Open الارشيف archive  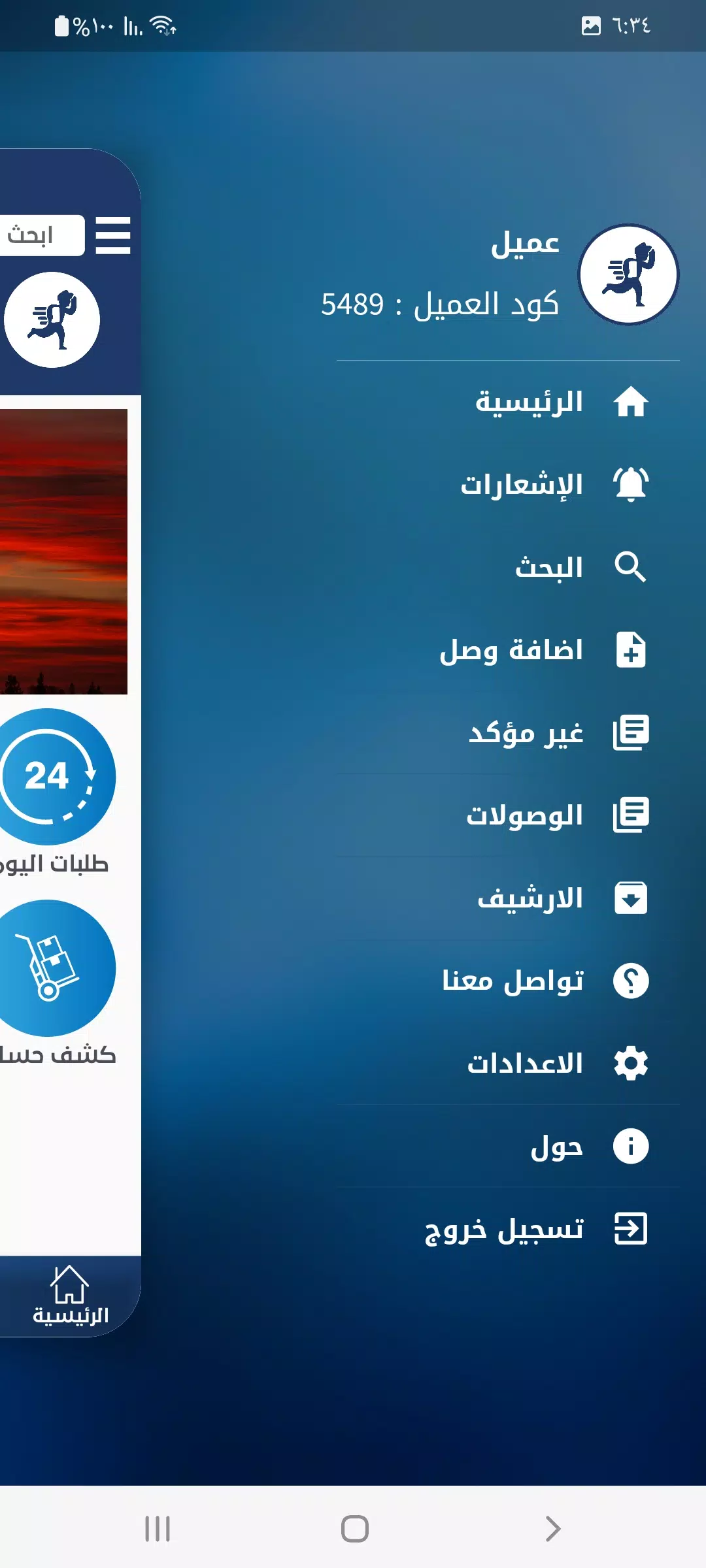[530, 898]
